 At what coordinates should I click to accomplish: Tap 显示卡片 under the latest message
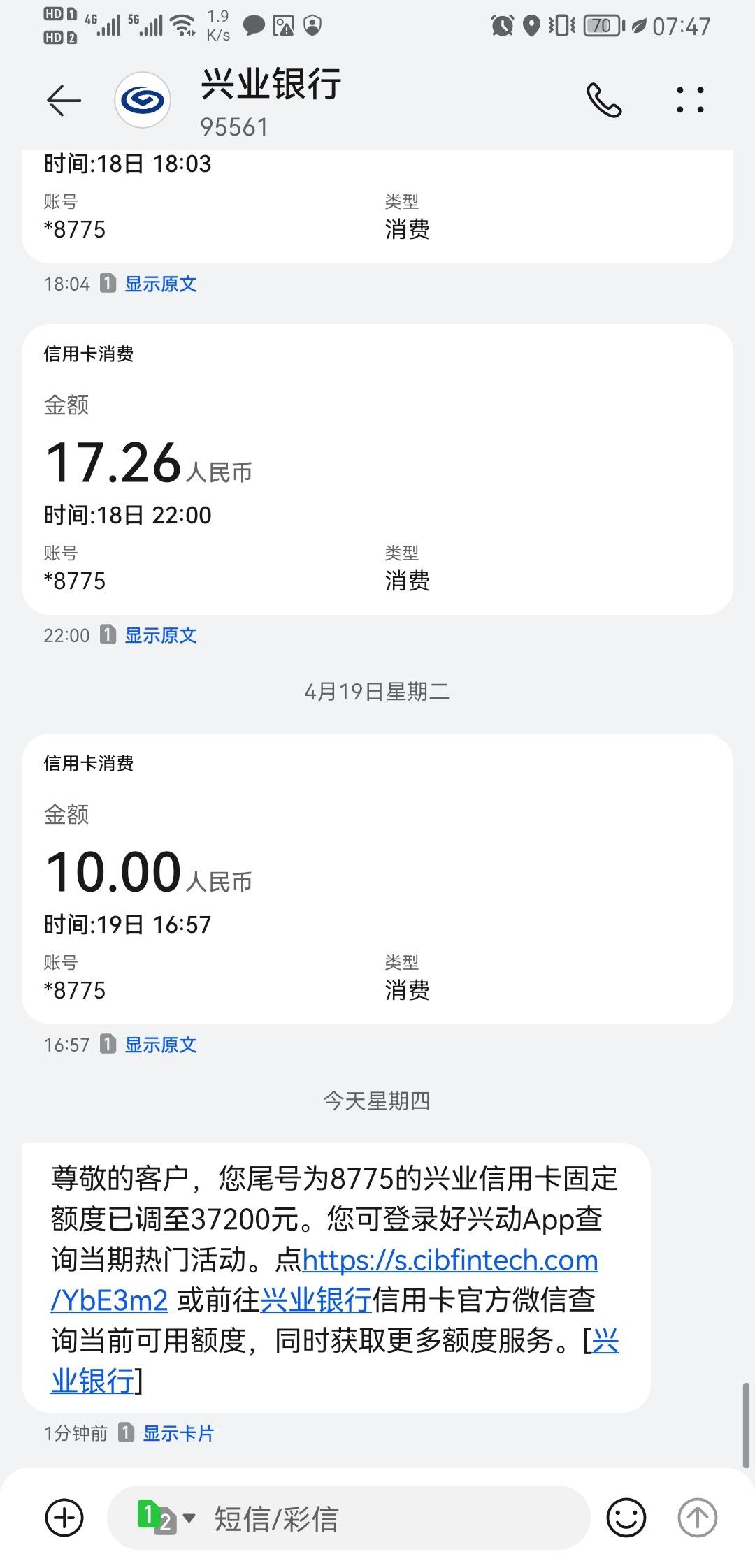click(x=178, y=1434)
